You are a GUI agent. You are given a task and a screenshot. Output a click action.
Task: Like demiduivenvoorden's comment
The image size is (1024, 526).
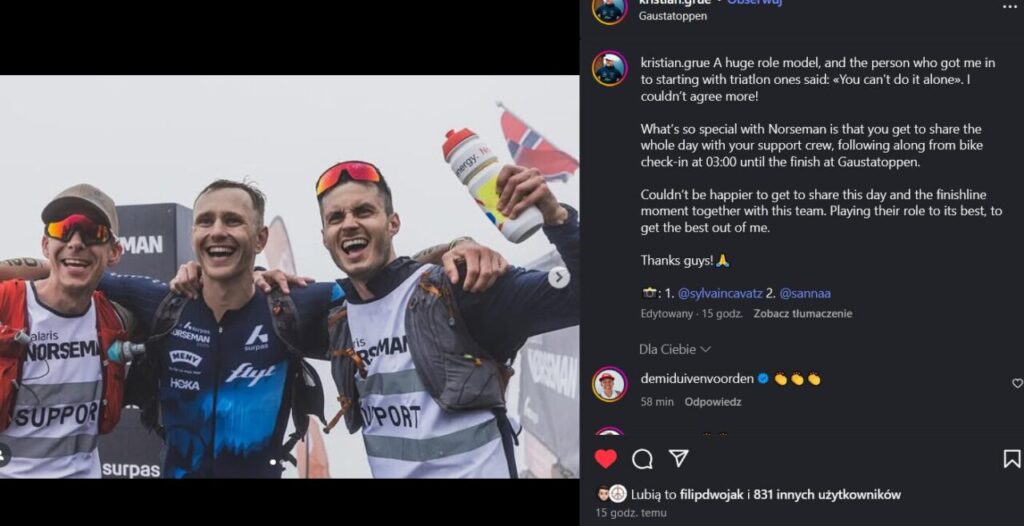pos(1017,383)
